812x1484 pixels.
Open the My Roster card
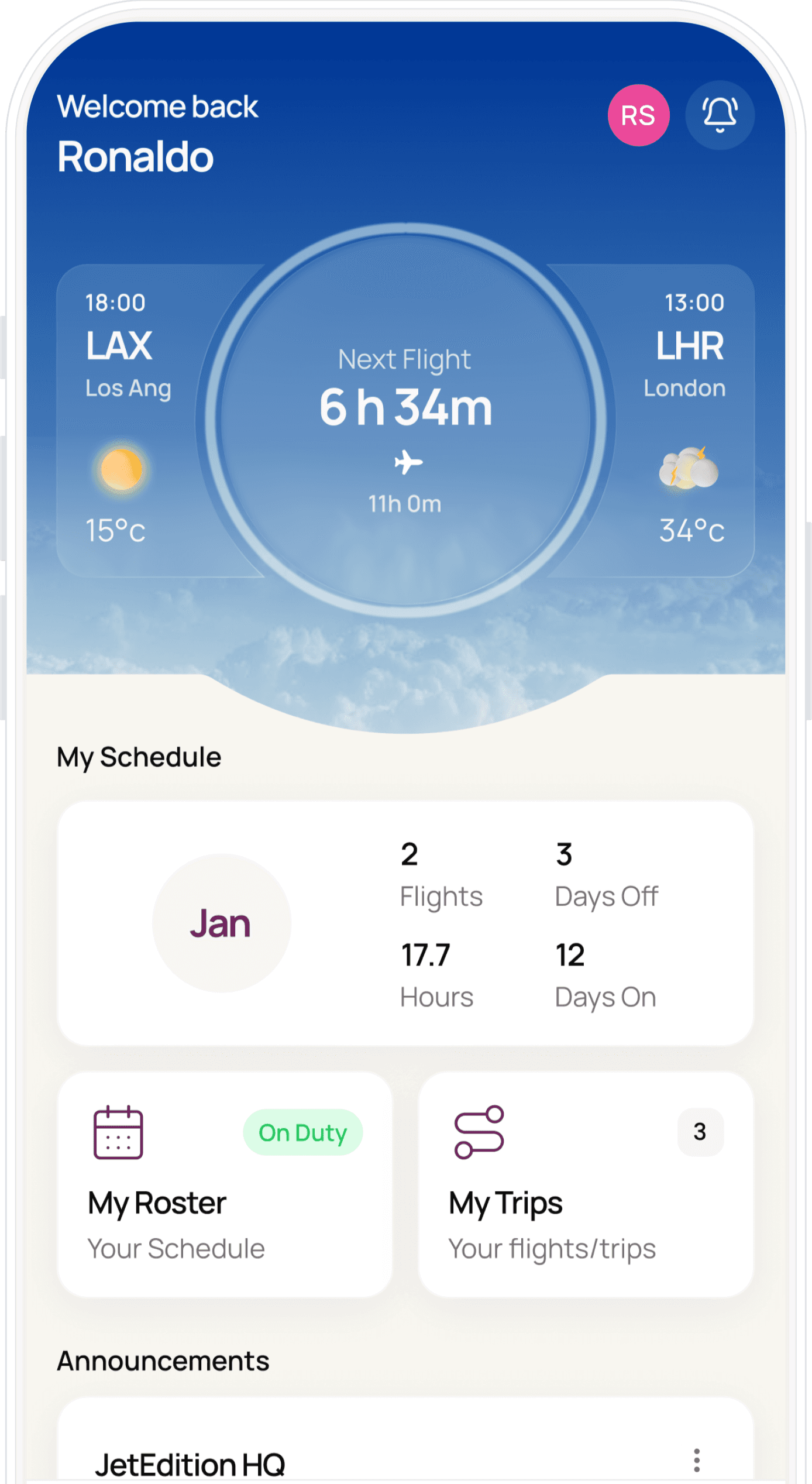[225, 1184]
